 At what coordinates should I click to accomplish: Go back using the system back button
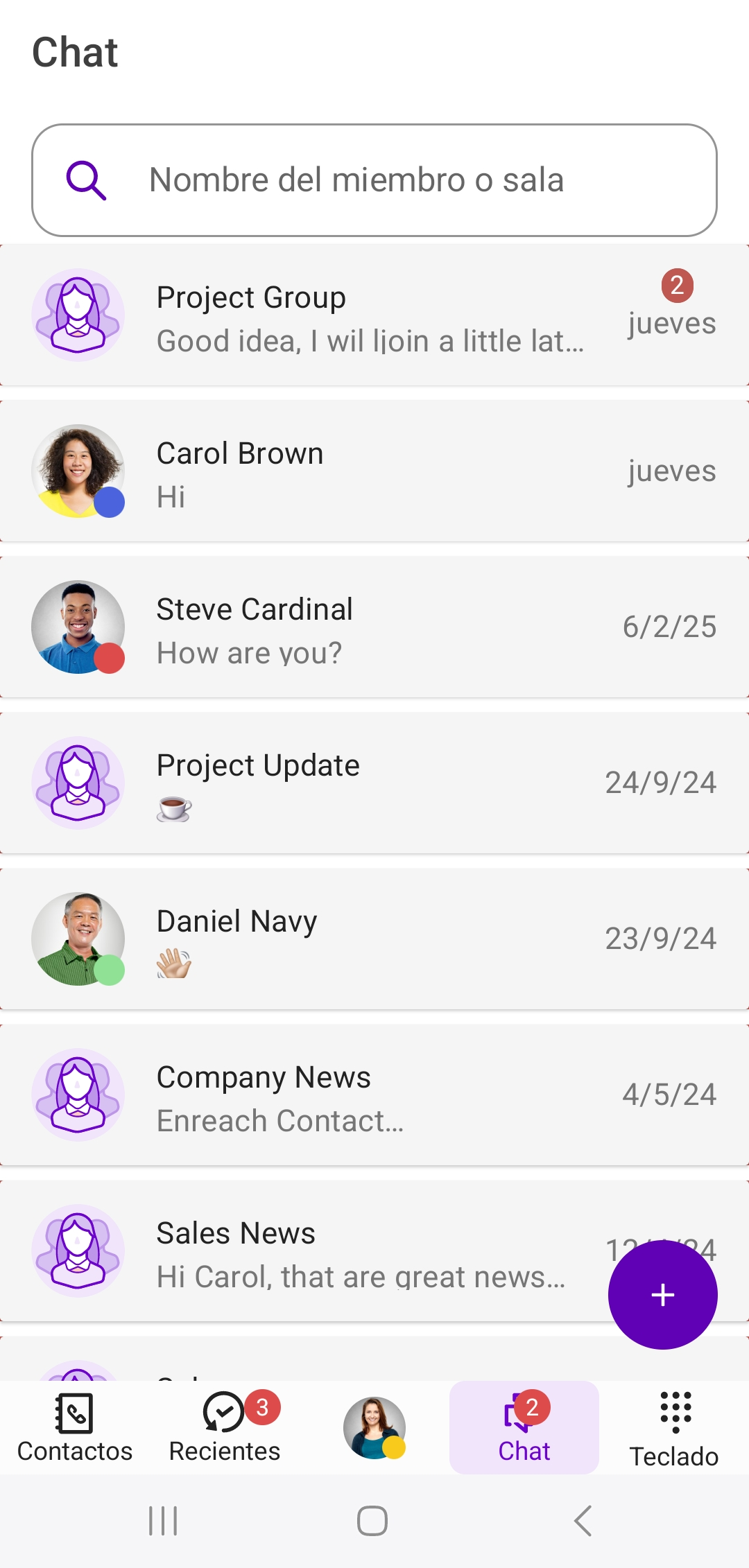coord(583,1521)
